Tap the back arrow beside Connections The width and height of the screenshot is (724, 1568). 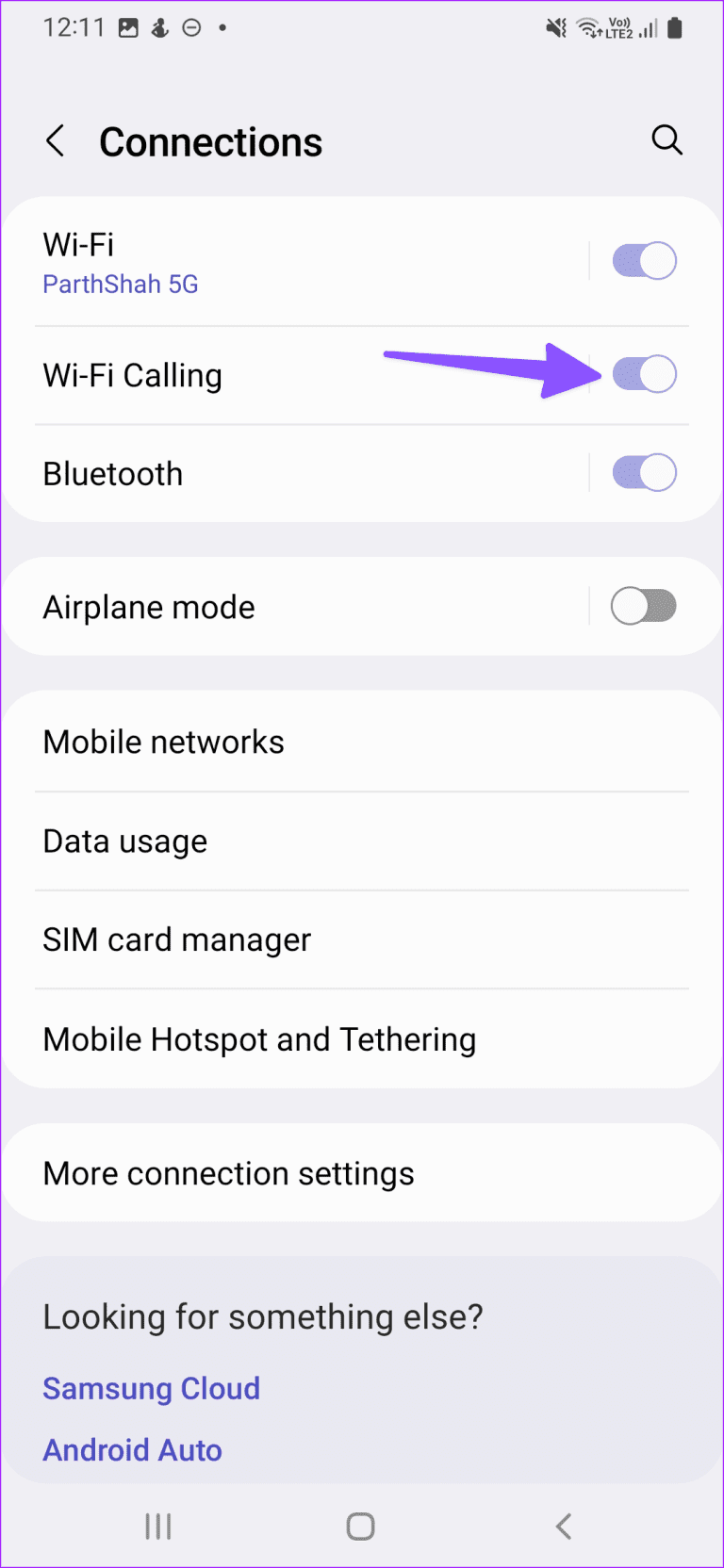pos(55,140)
